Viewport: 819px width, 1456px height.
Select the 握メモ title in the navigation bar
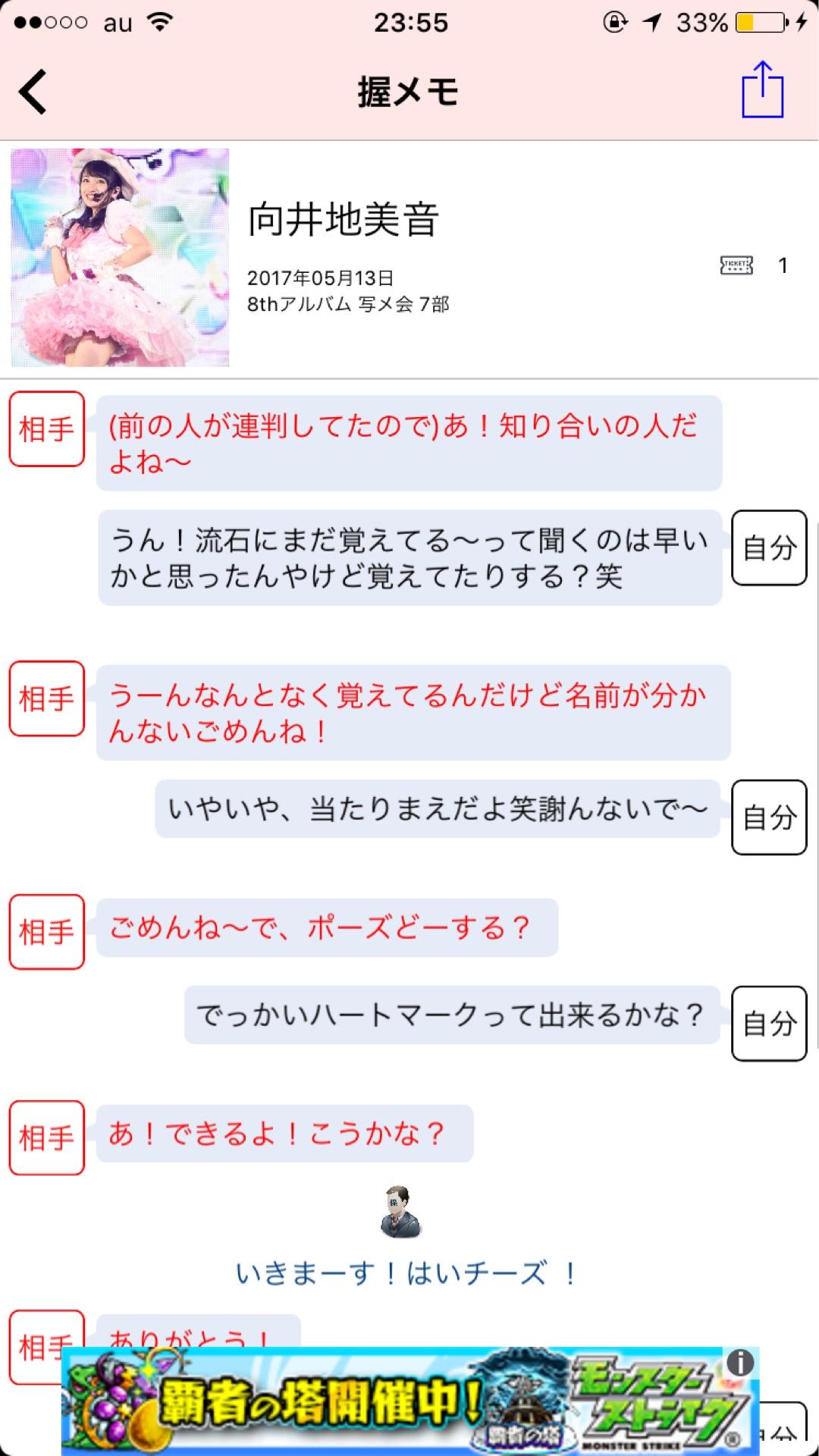(408, 93)
